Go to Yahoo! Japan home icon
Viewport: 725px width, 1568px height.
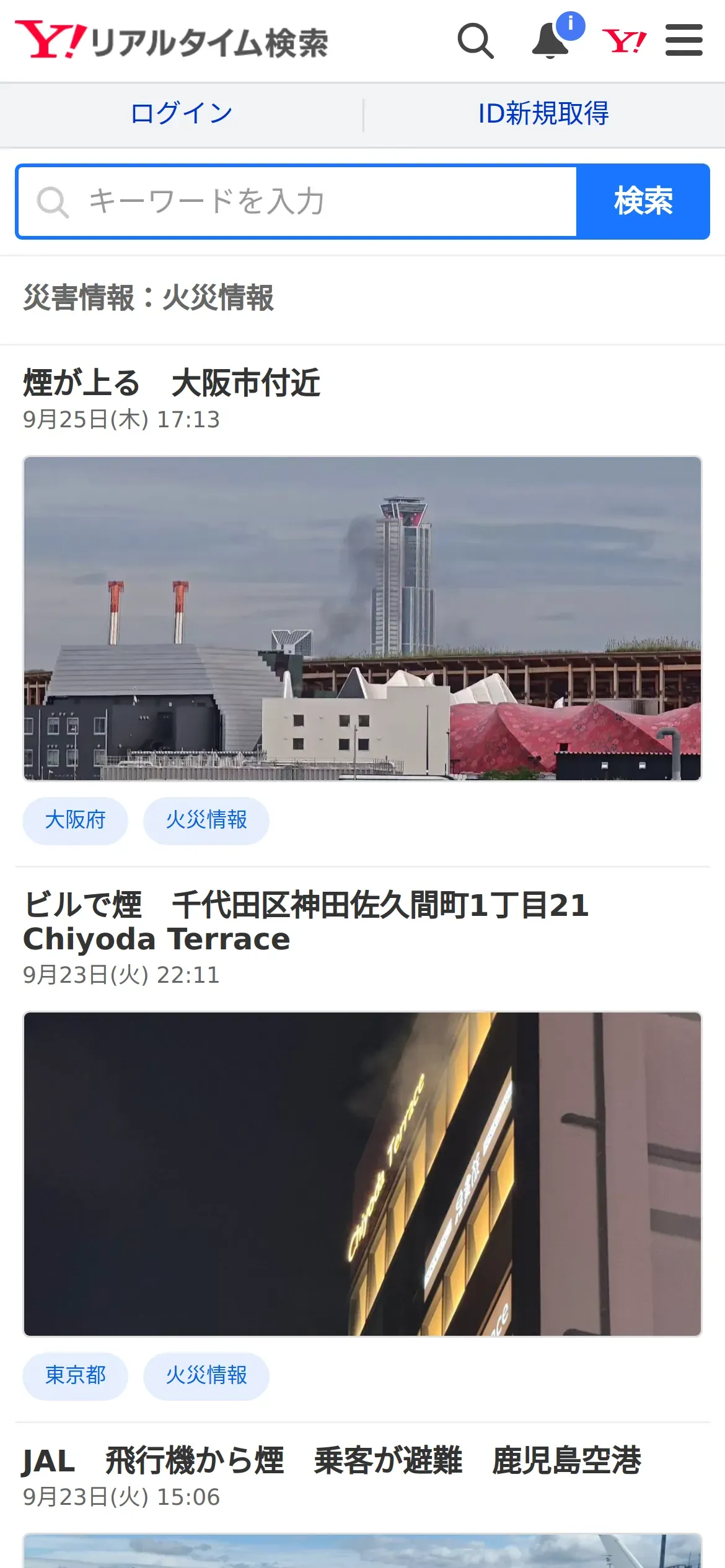click(624, 41)
